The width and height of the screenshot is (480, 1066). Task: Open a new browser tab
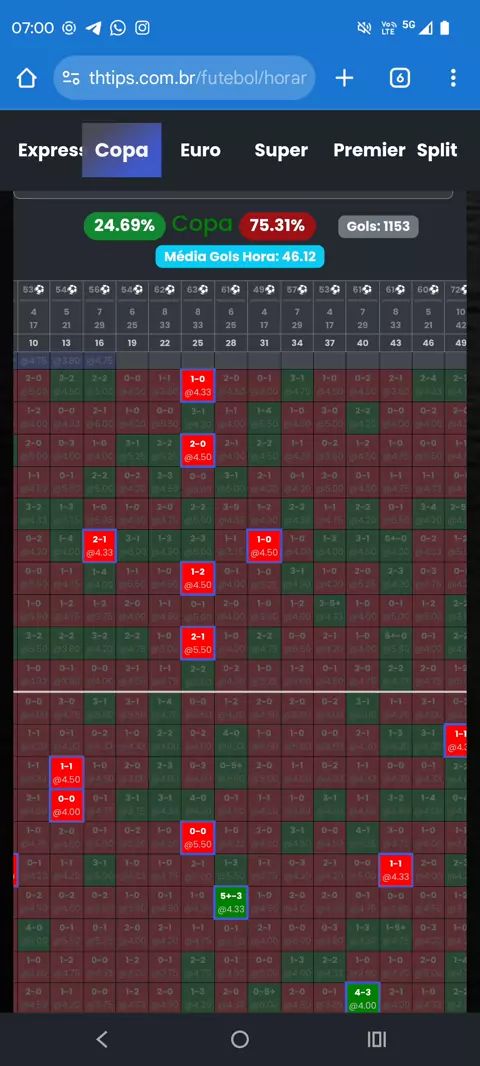345,78
